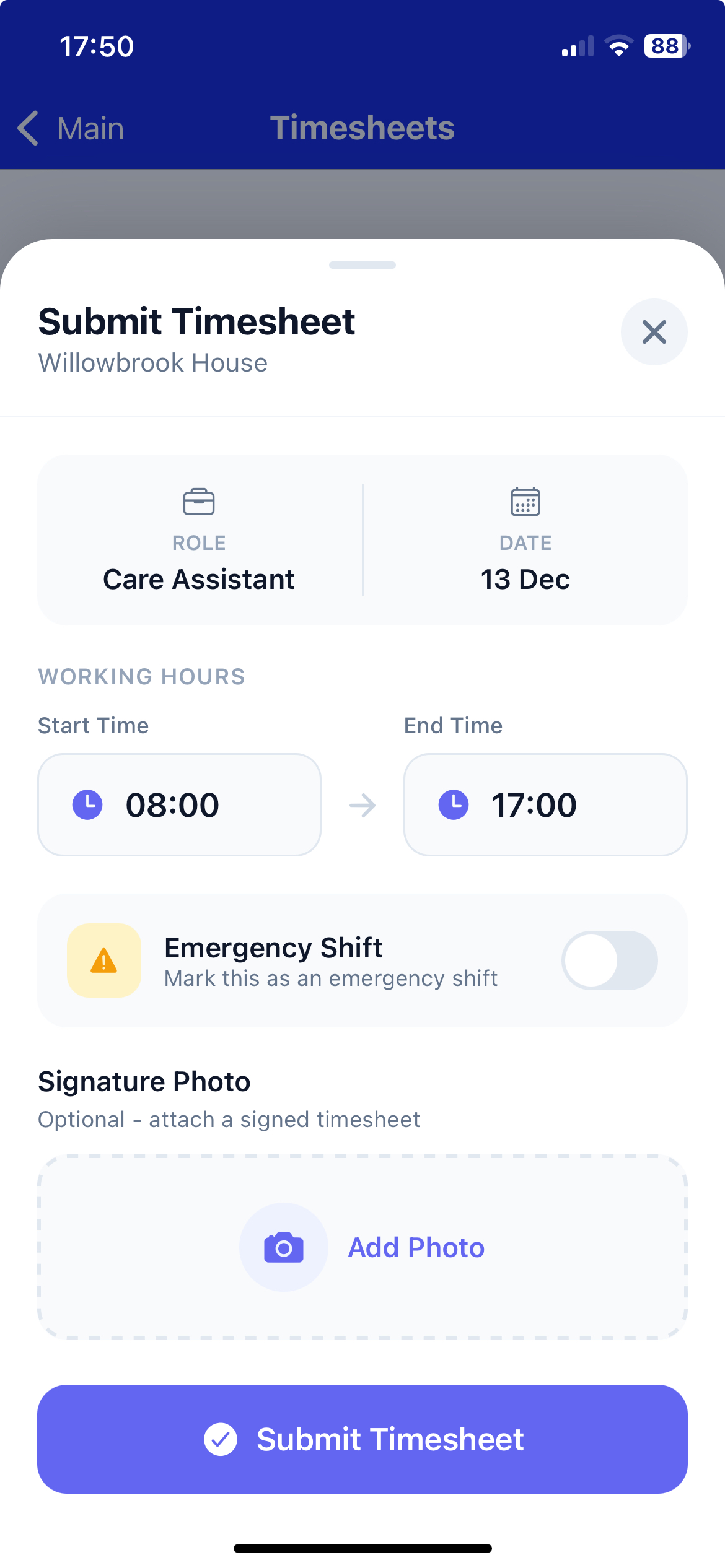Viewport: 725px width, 1568px height.
Task: Select the 13 Dec date value
Action: click(525, 578)
